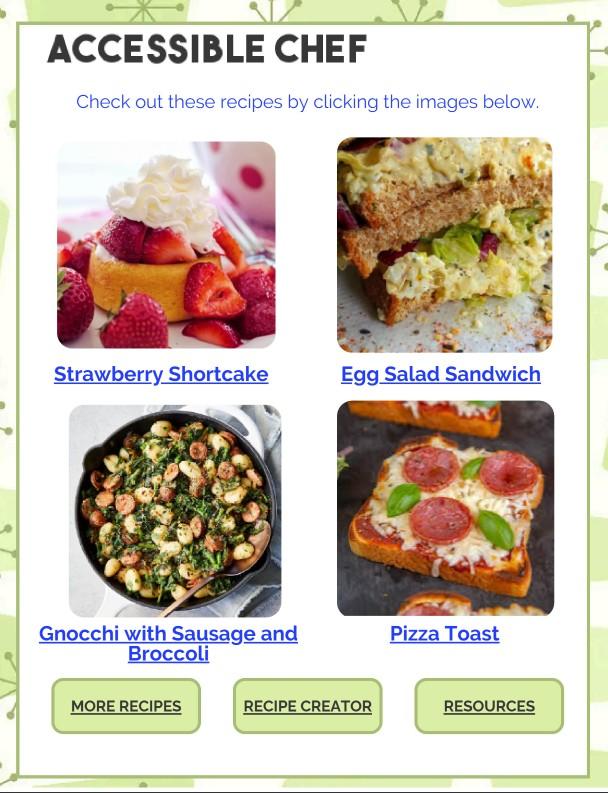Viewport: 608px width, 793px height.
Task: Go to the Pizza Toast link
Action: 444,633
